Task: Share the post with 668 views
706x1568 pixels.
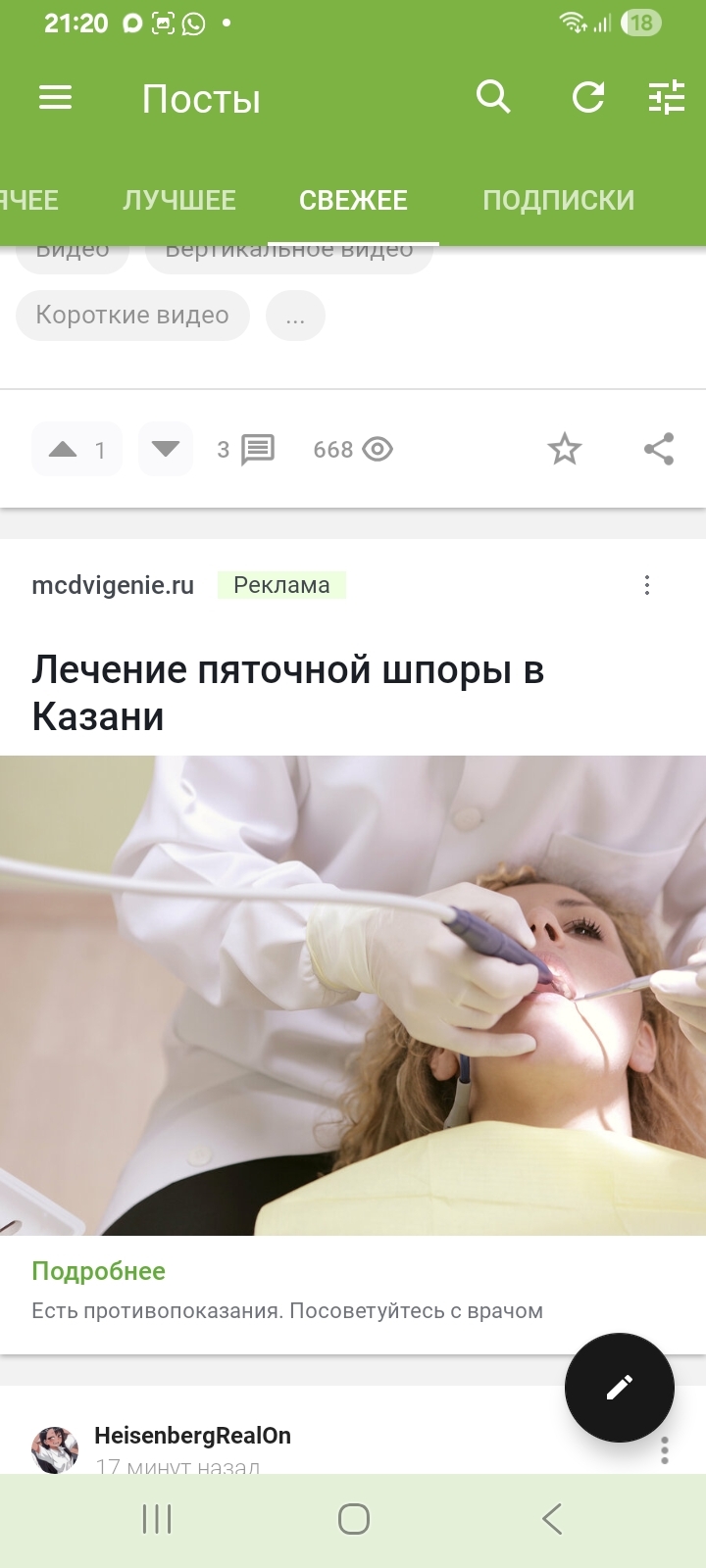Action: [659, 450]
